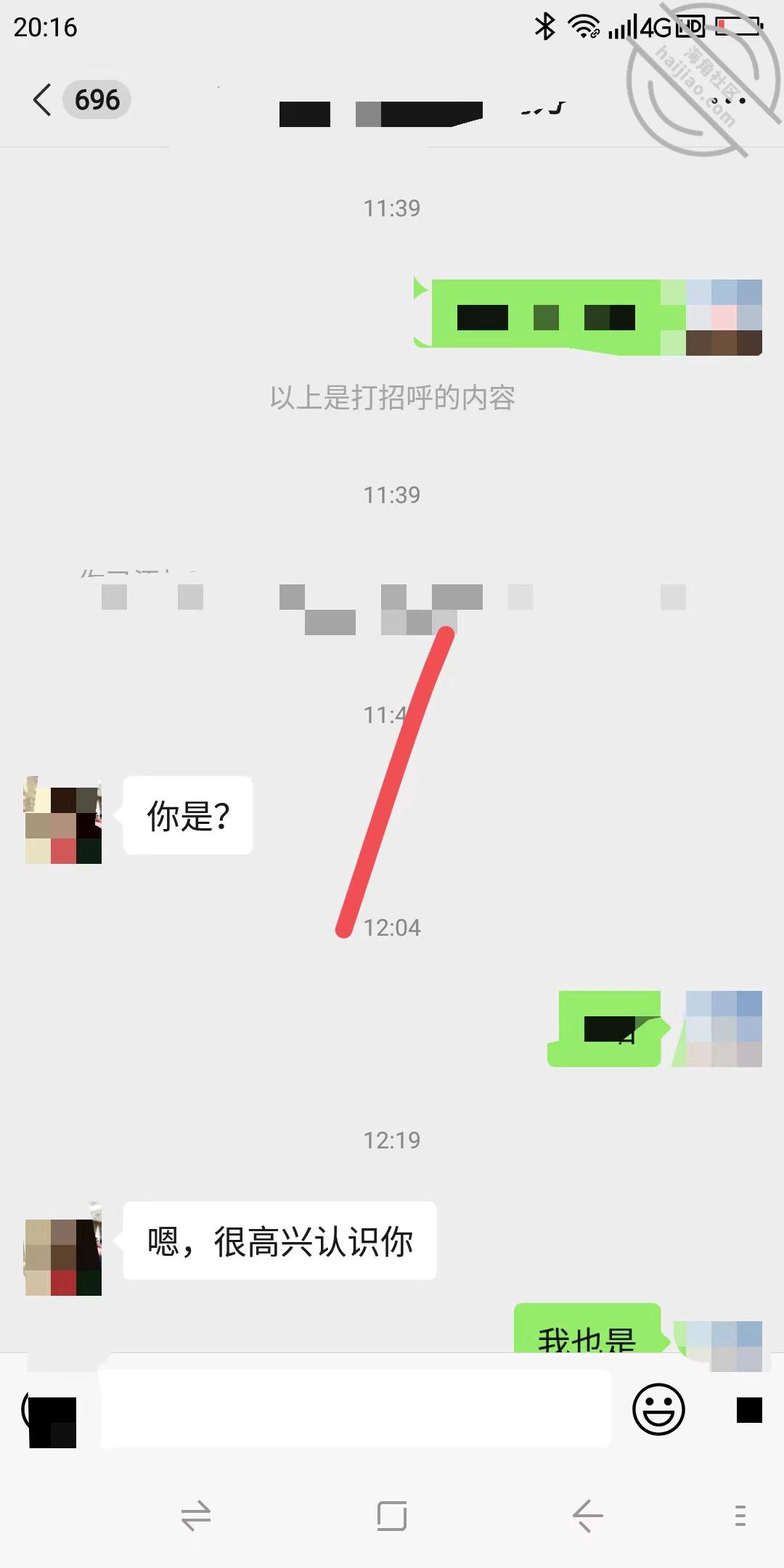784x1568 pixels.
Task: Open the emoji picker
Action: click(x=658, y=1409)
